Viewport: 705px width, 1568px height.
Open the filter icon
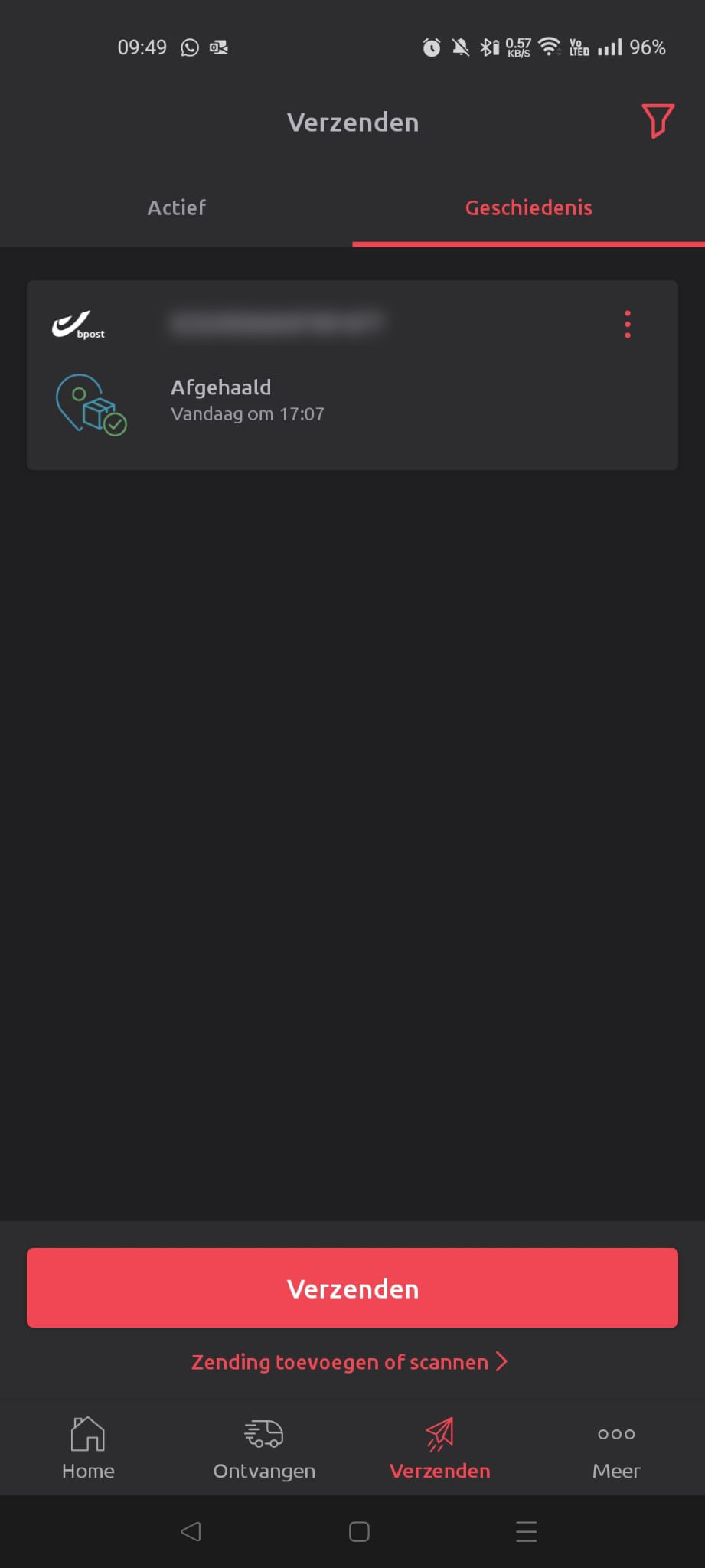point(657,121)
